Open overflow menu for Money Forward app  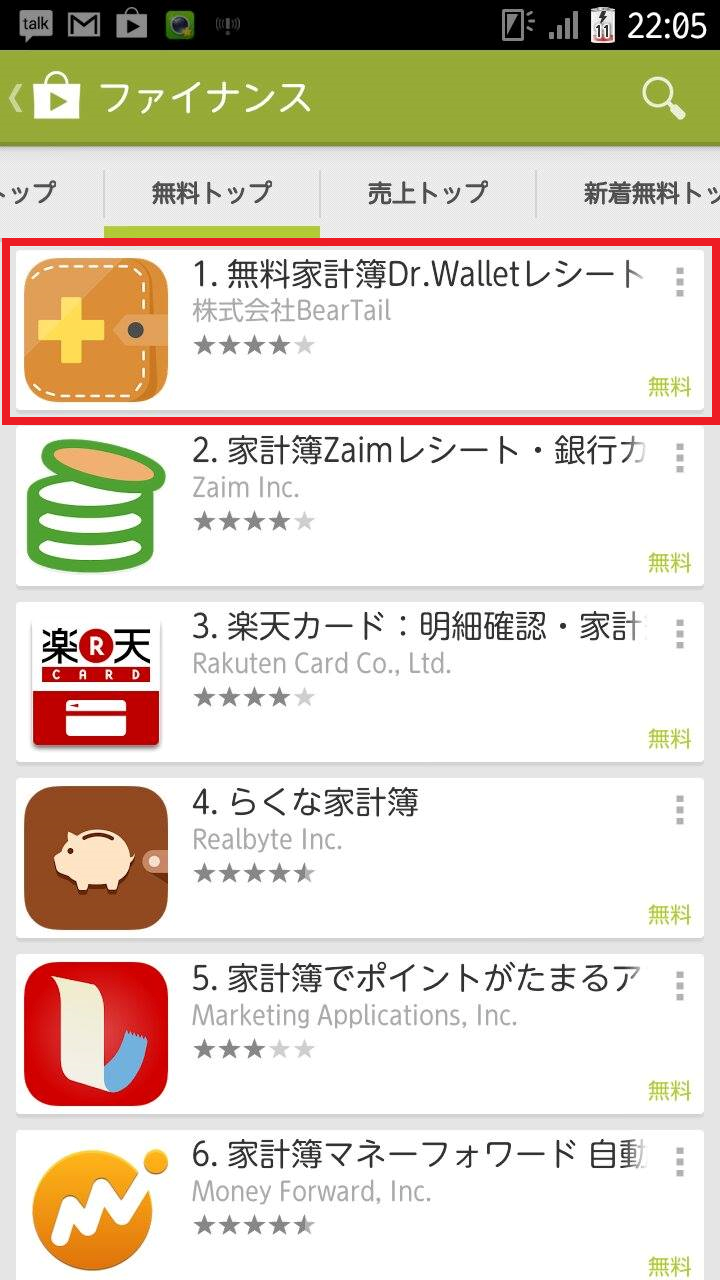(x=680, y=1163)
